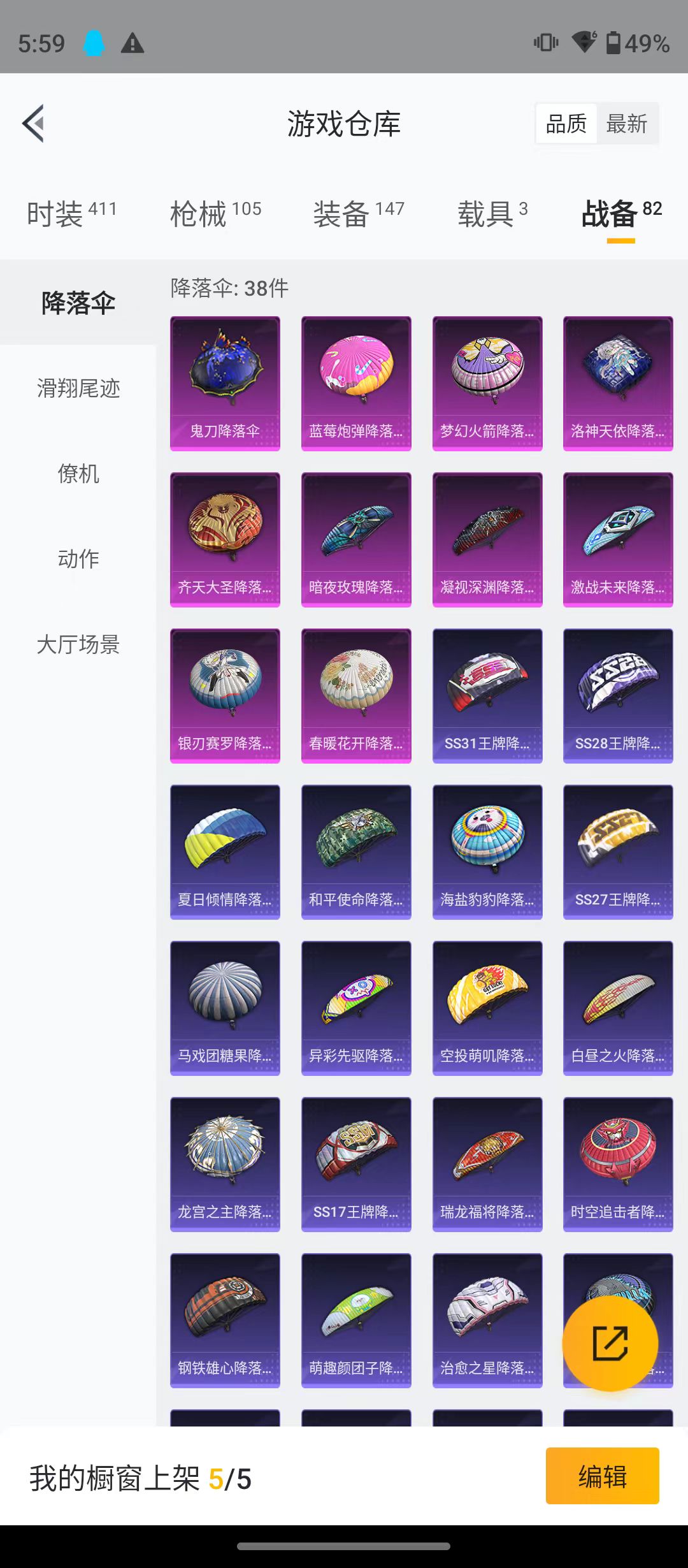Screen dimensions: 688x1568
Task: Select 僚机 in the side menu
Action: [78, 473]
